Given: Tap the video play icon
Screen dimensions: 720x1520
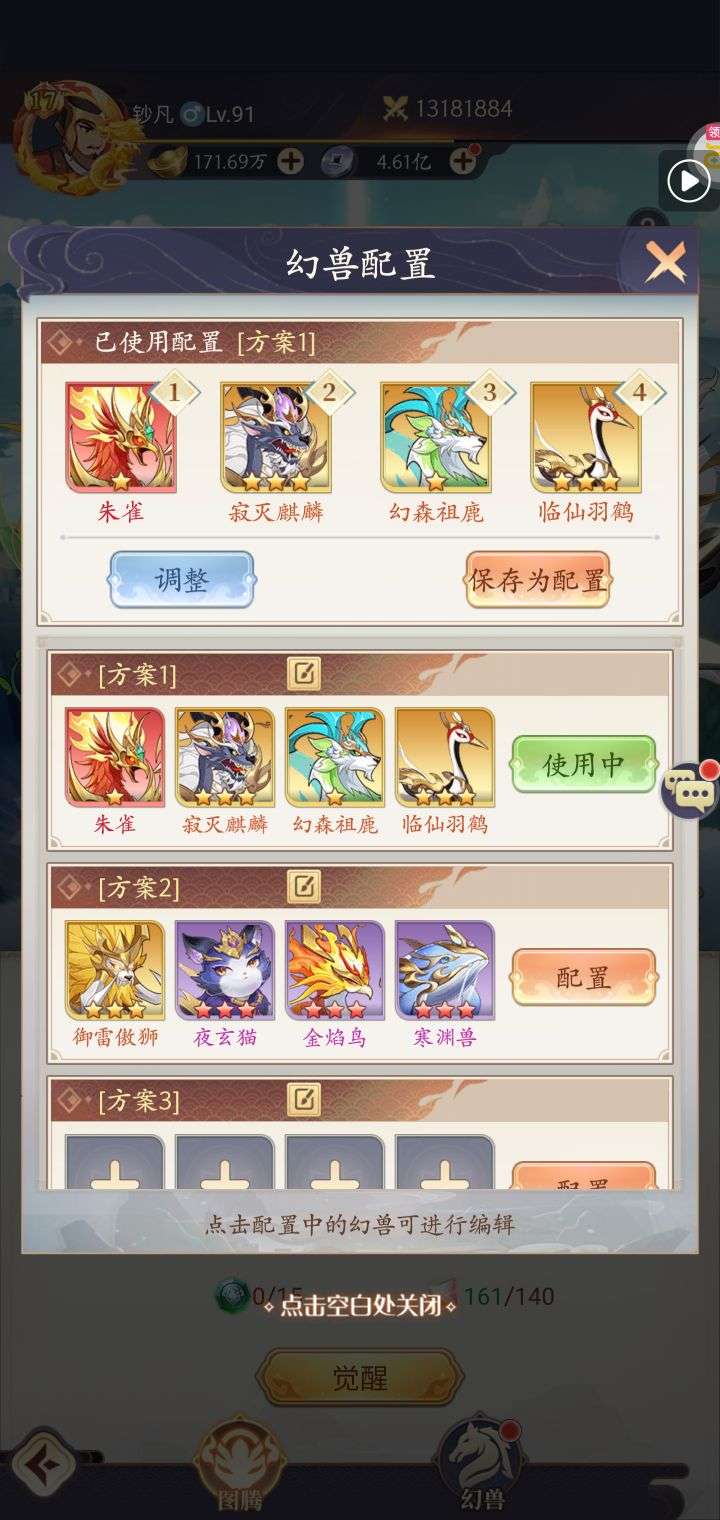Looking at the screenshot, I should click(688, 181).
